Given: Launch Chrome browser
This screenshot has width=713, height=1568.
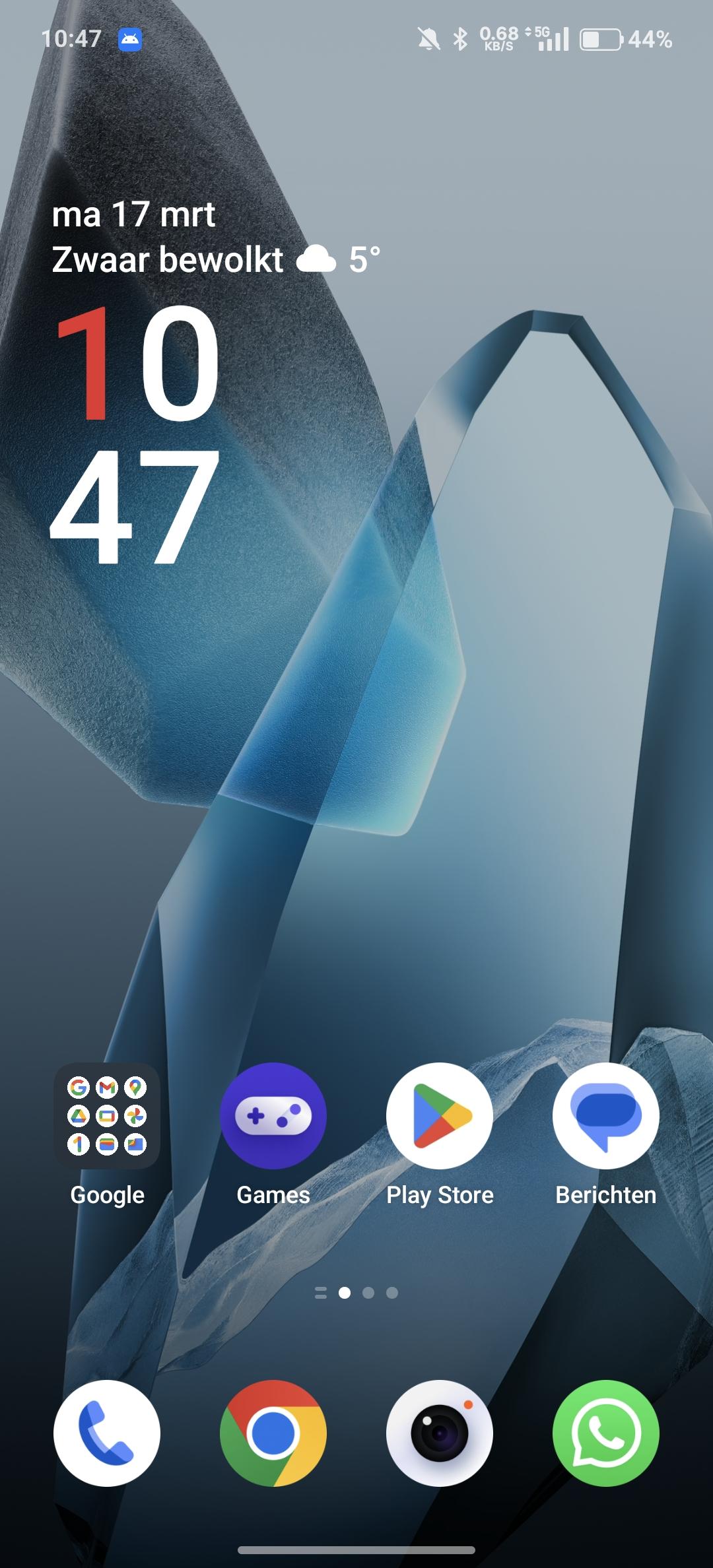Looking at the screenshot, I should coord(273,1433).
